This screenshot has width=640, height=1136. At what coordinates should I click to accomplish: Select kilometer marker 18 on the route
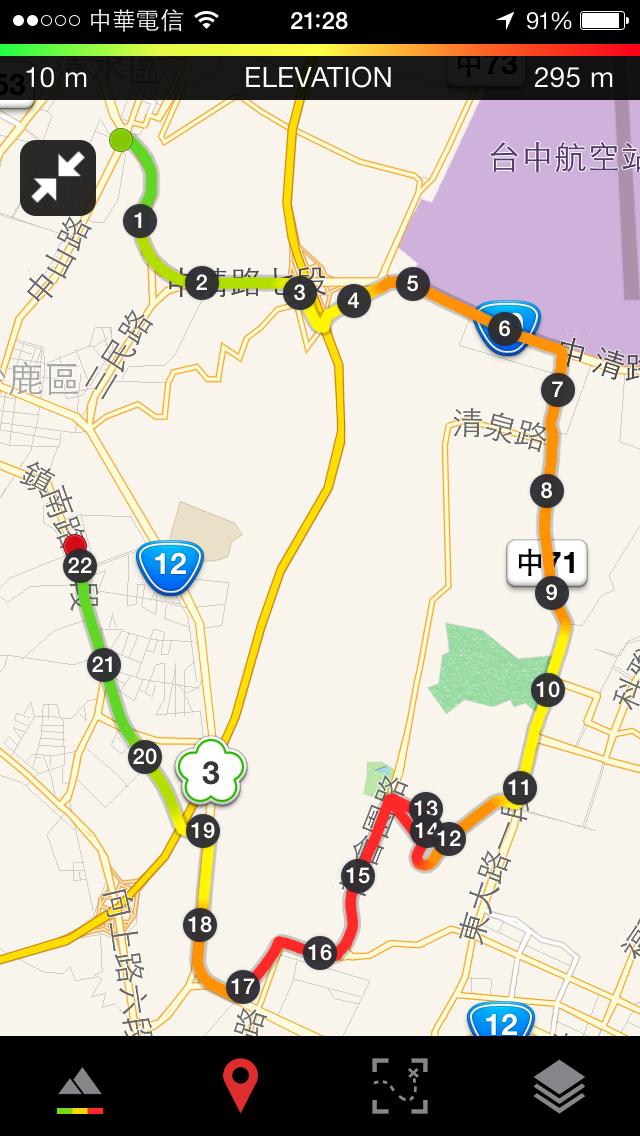tap(200, 924)
